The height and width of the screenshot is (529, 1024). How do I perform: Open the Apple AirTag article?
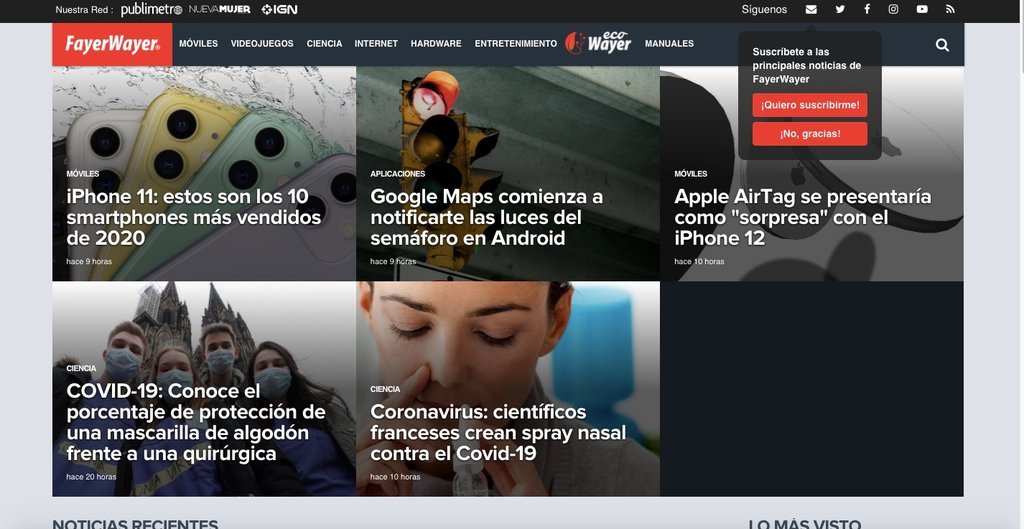point(802,217)
